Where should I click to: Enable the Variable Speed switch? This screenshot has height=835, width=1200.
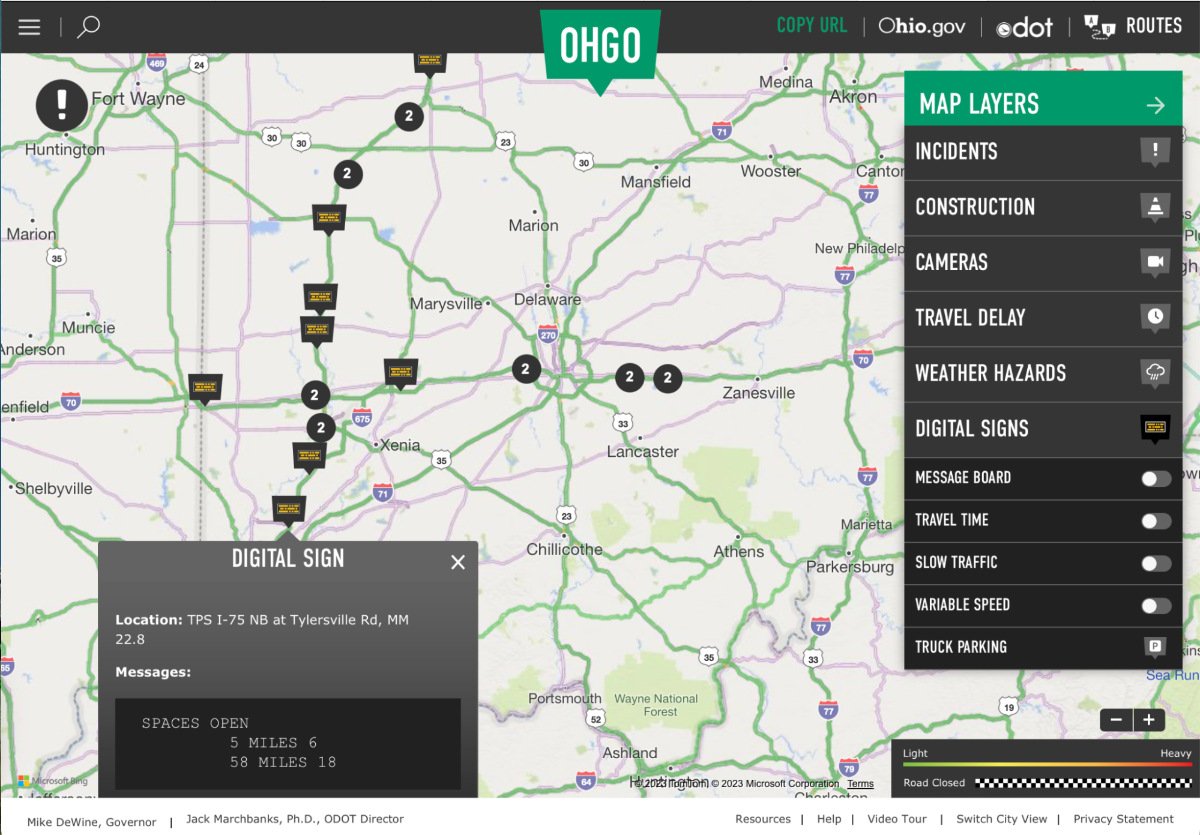point(1155,605)
